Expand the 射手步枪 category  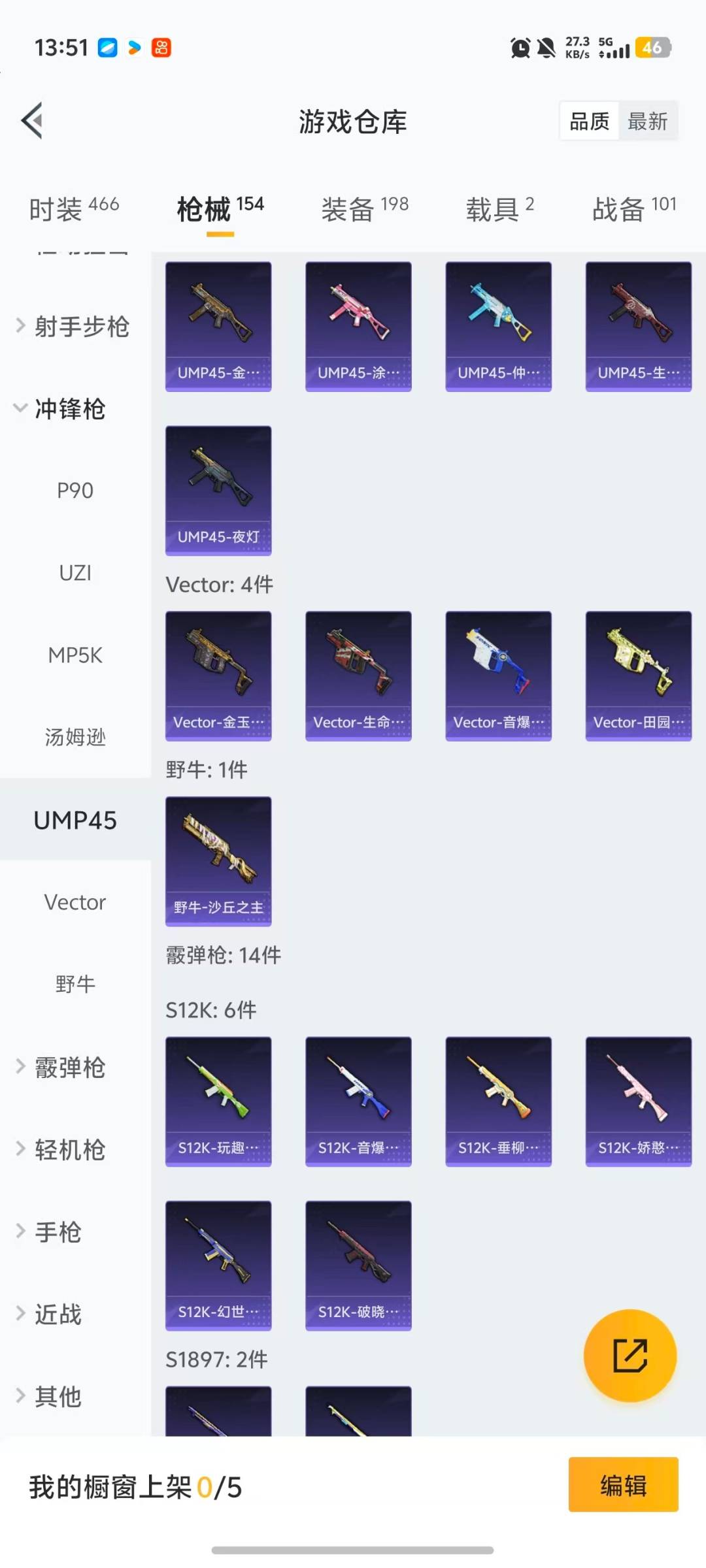click(73, 326)
